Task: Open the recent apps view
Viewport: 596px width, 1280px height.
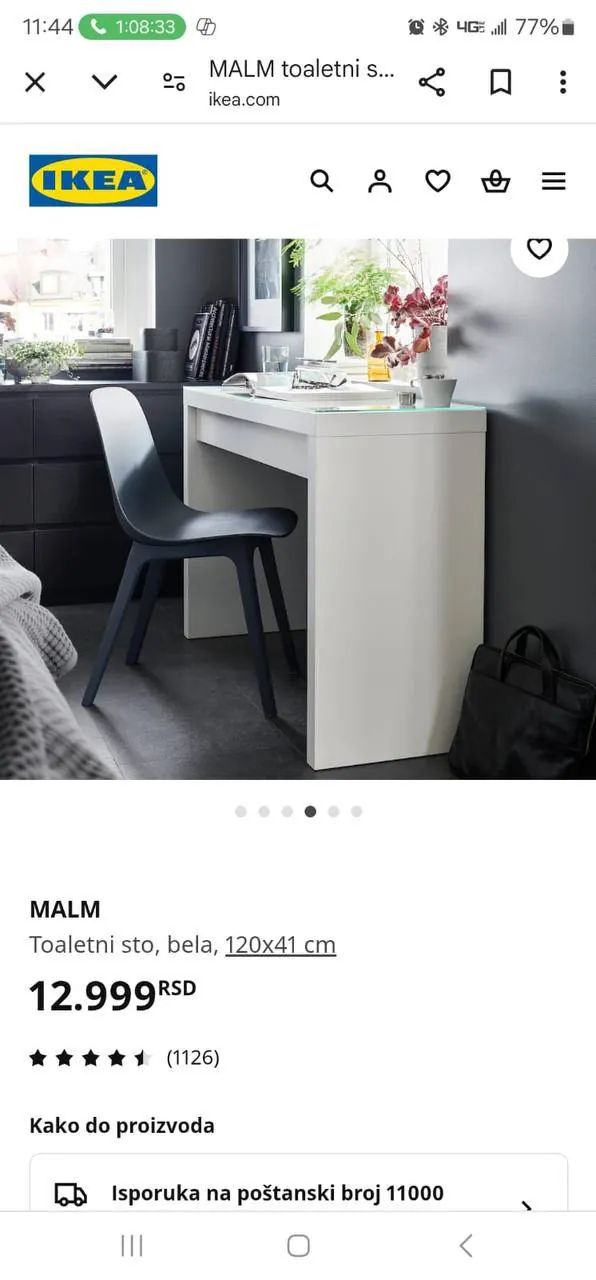Action: tap(131, 1245)
